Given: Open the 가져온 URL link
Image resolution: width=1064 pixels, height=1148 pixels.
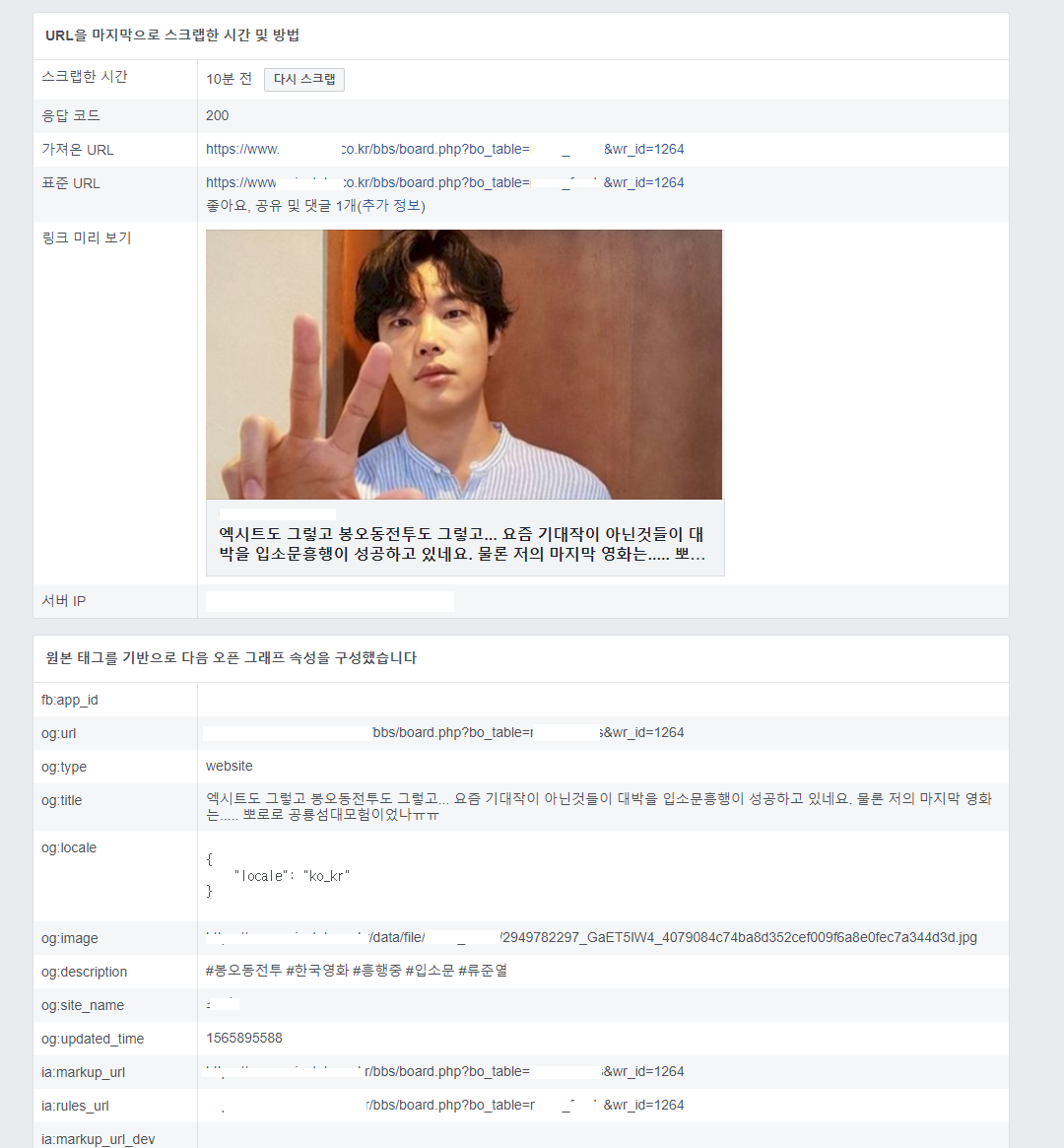Looking at the screenshot, I should click(444, 150).
